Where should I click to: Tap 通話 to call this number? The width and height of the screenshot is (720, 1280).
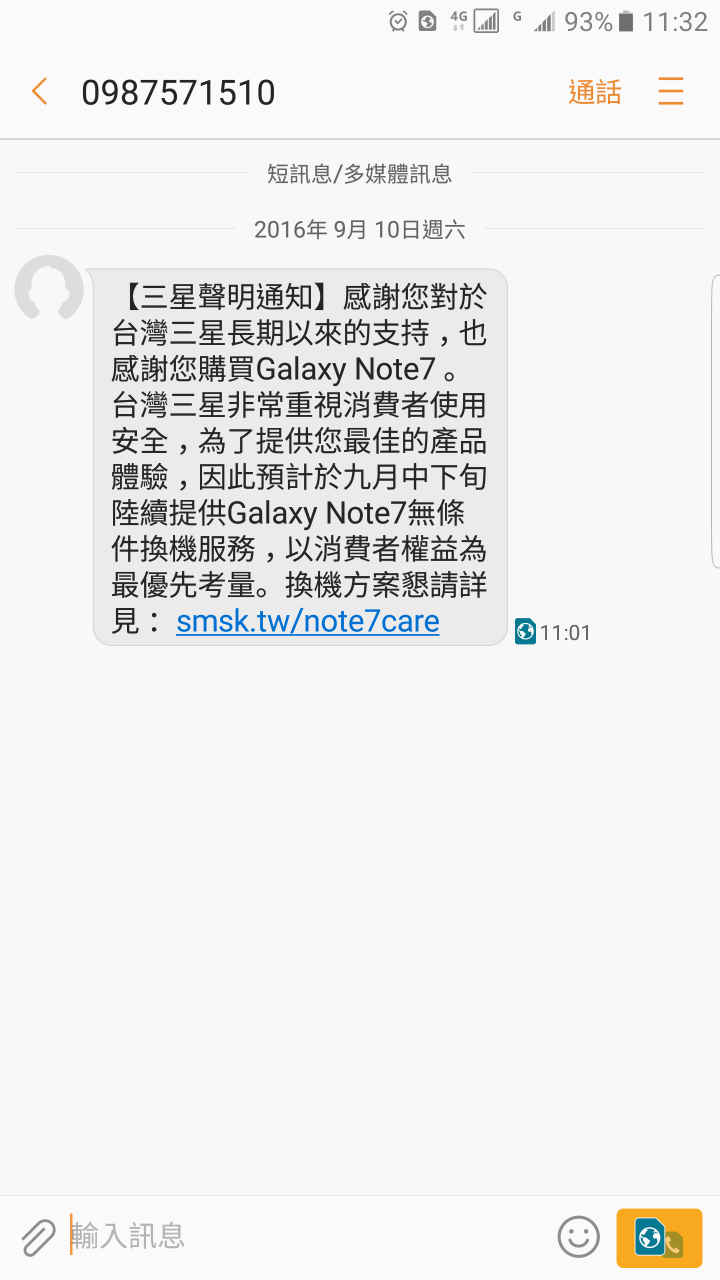595,92
